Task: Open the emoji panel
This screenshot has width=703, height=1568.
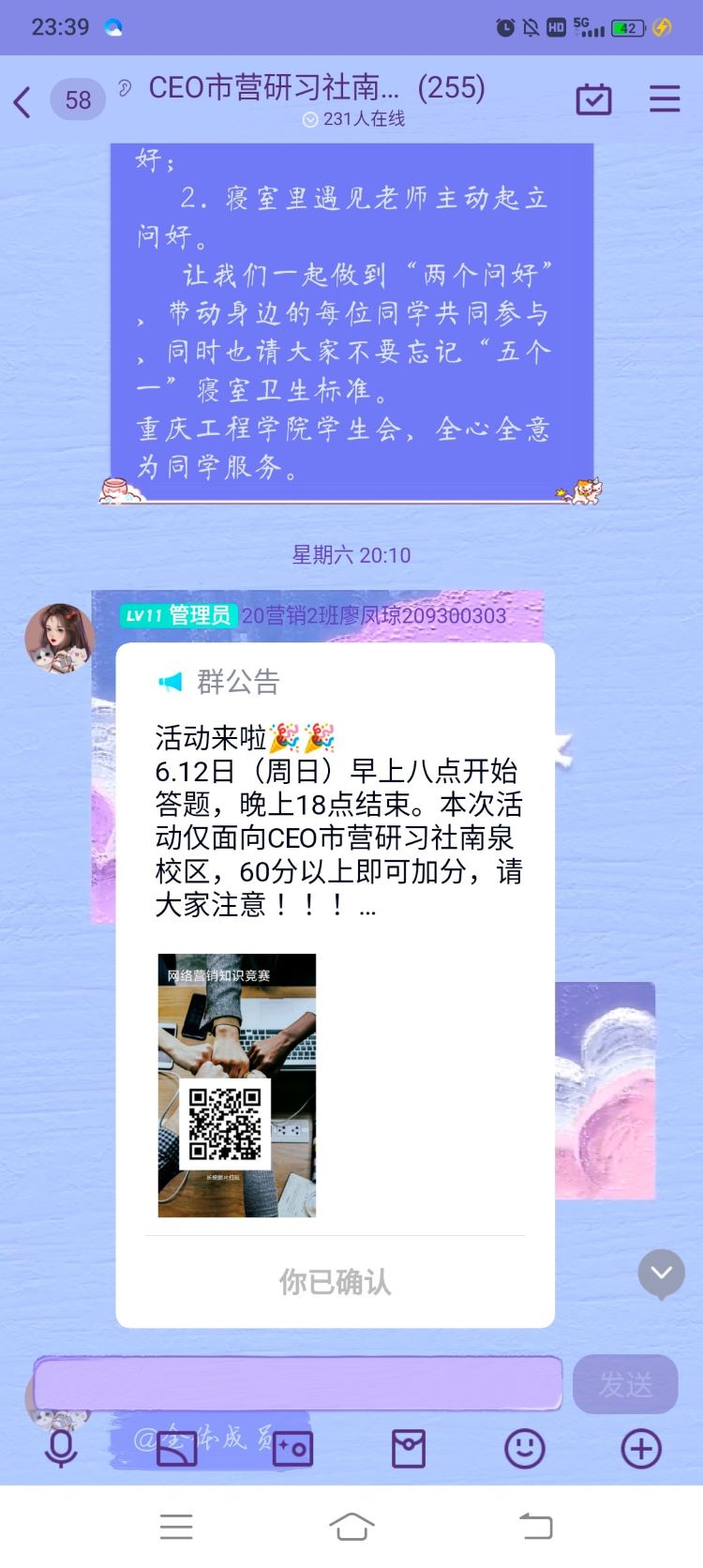Action: point(525,1449)
